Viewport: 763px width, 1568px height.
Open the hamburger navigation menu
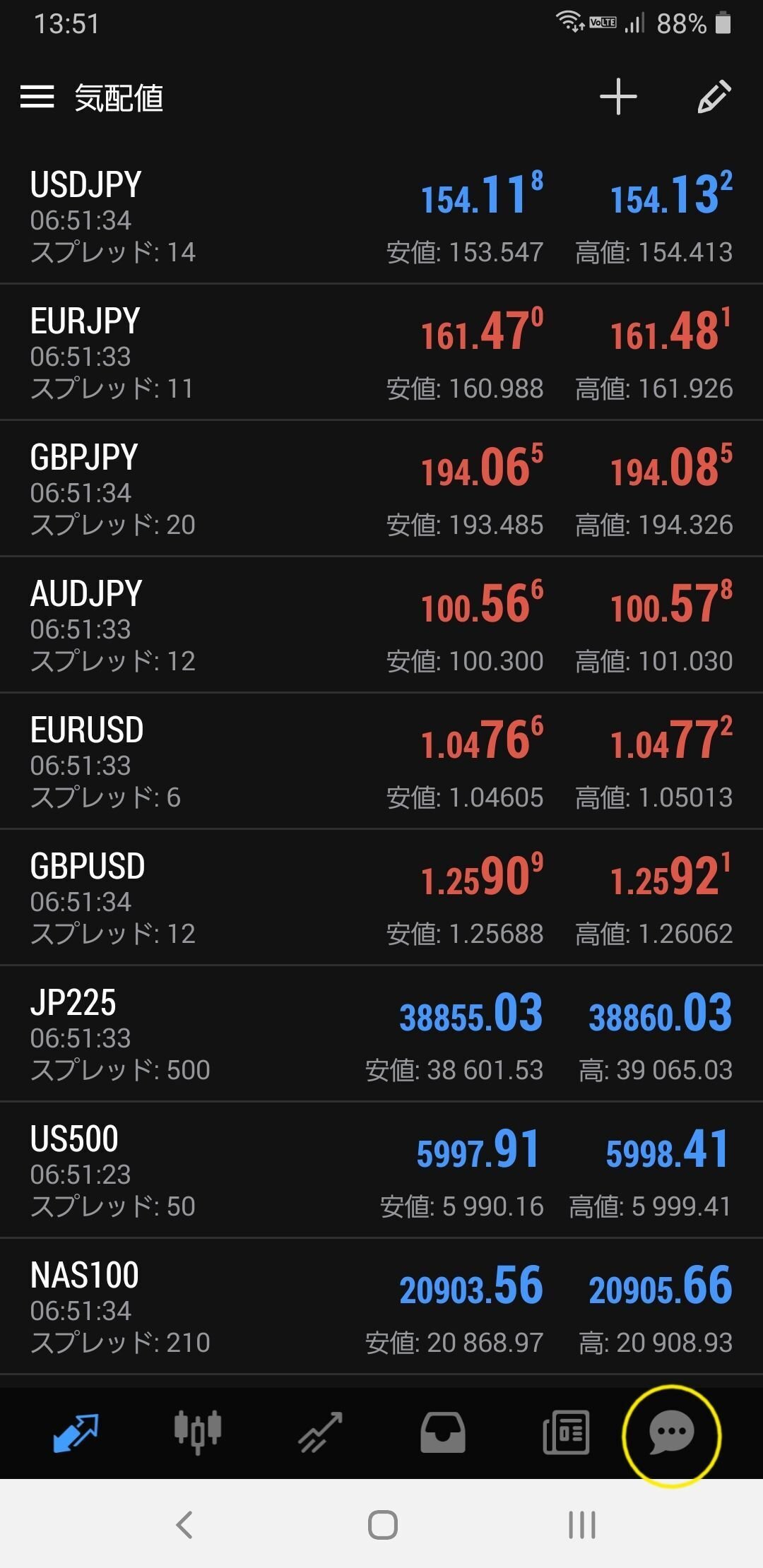(x=39, y=97)
